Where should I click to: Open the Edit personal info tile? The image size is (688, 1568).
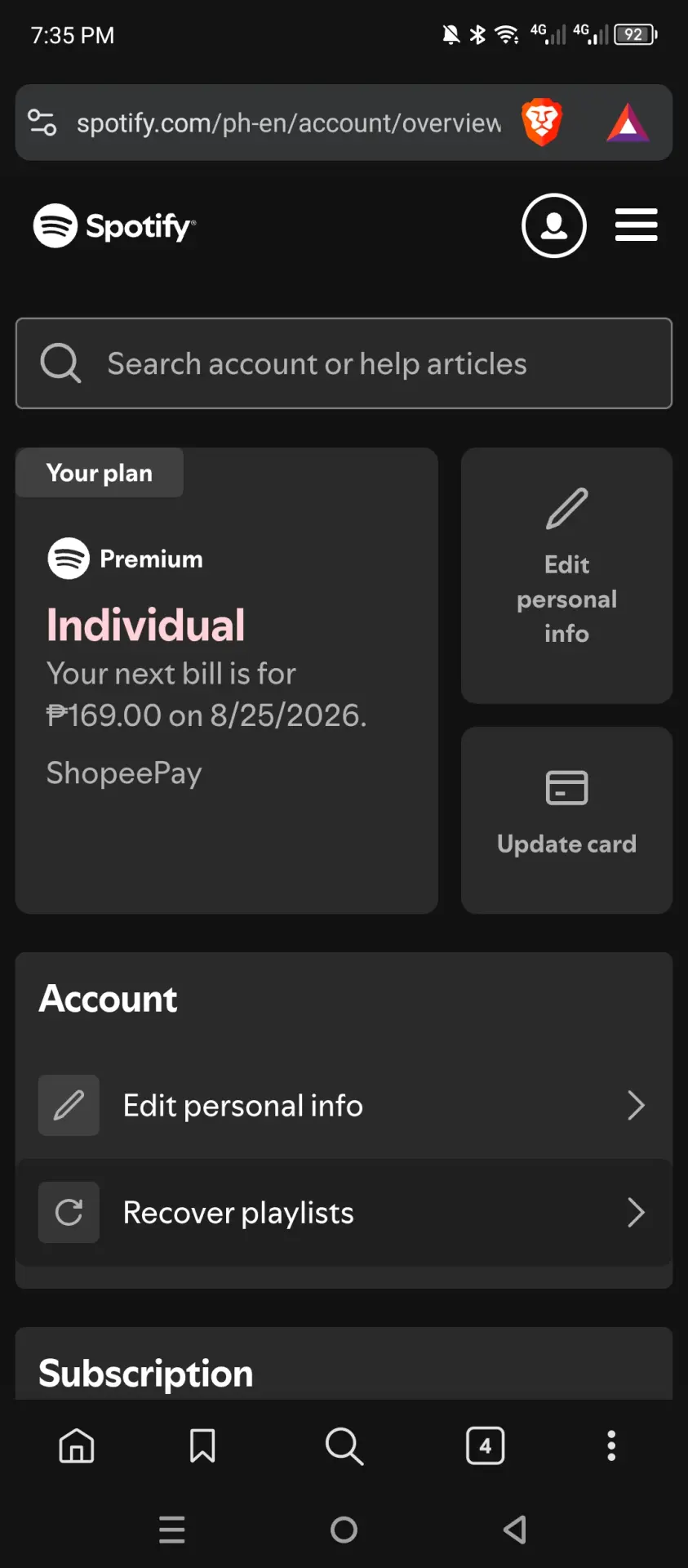tap(566, 575)
